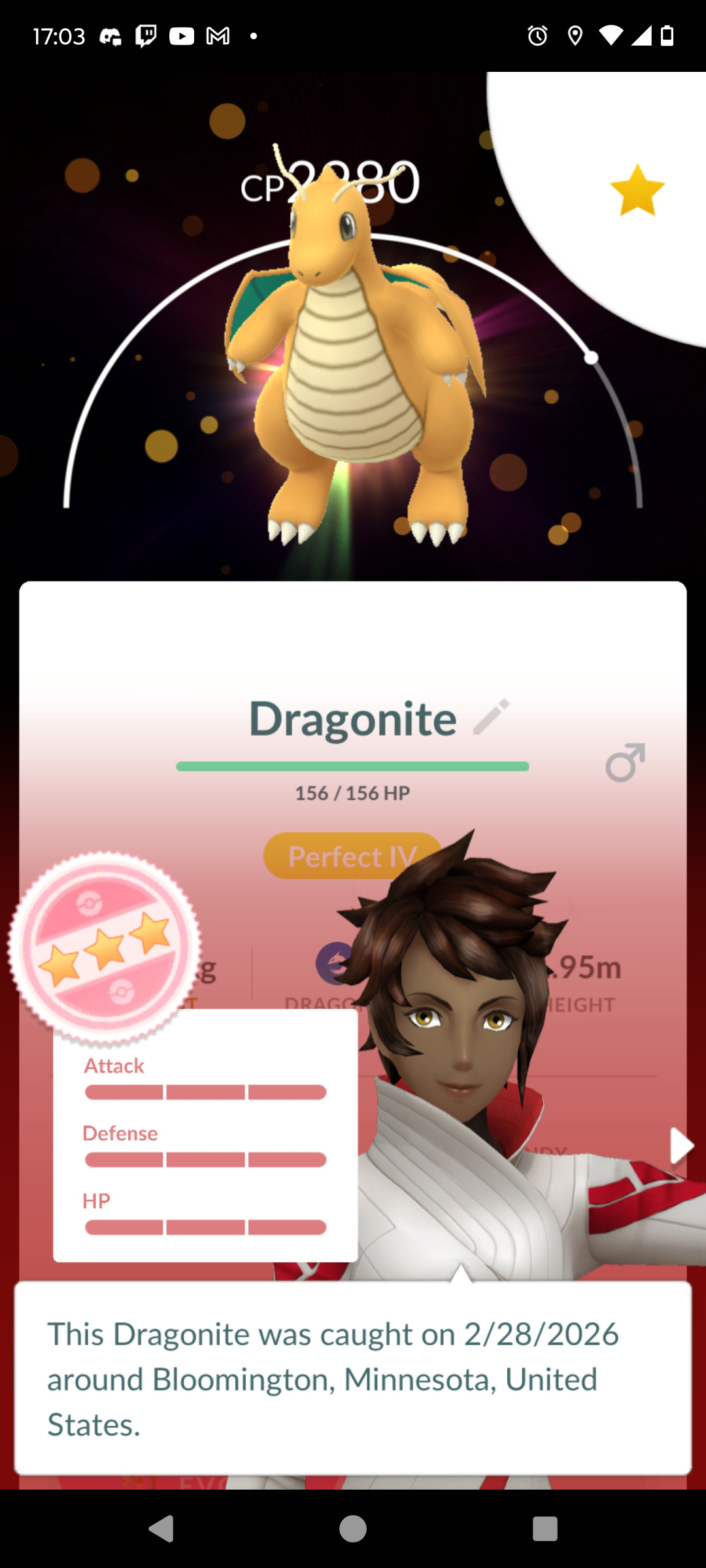Go to the home screen
706x1568 pixels.
(x=353, y=1528)
